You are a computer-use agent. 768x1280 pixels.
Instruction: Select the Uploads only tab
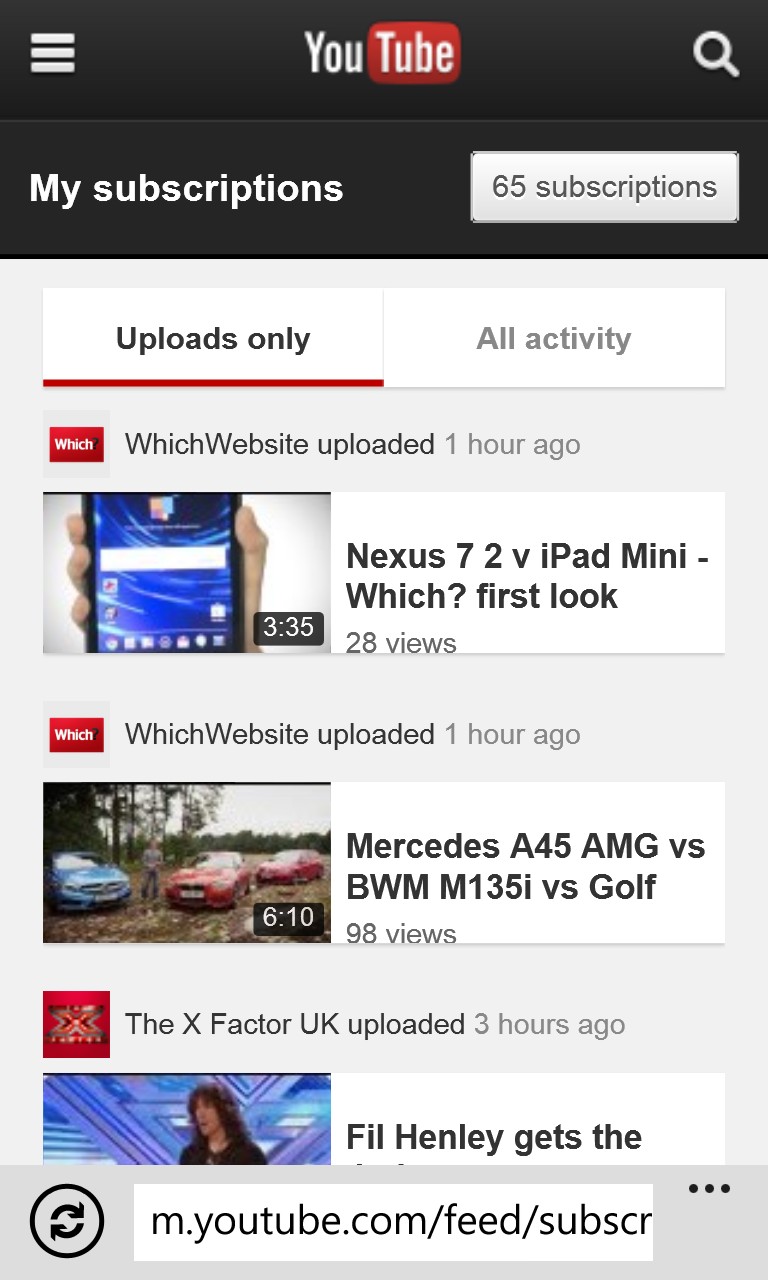pyautogui.click(x=213, y=338)
